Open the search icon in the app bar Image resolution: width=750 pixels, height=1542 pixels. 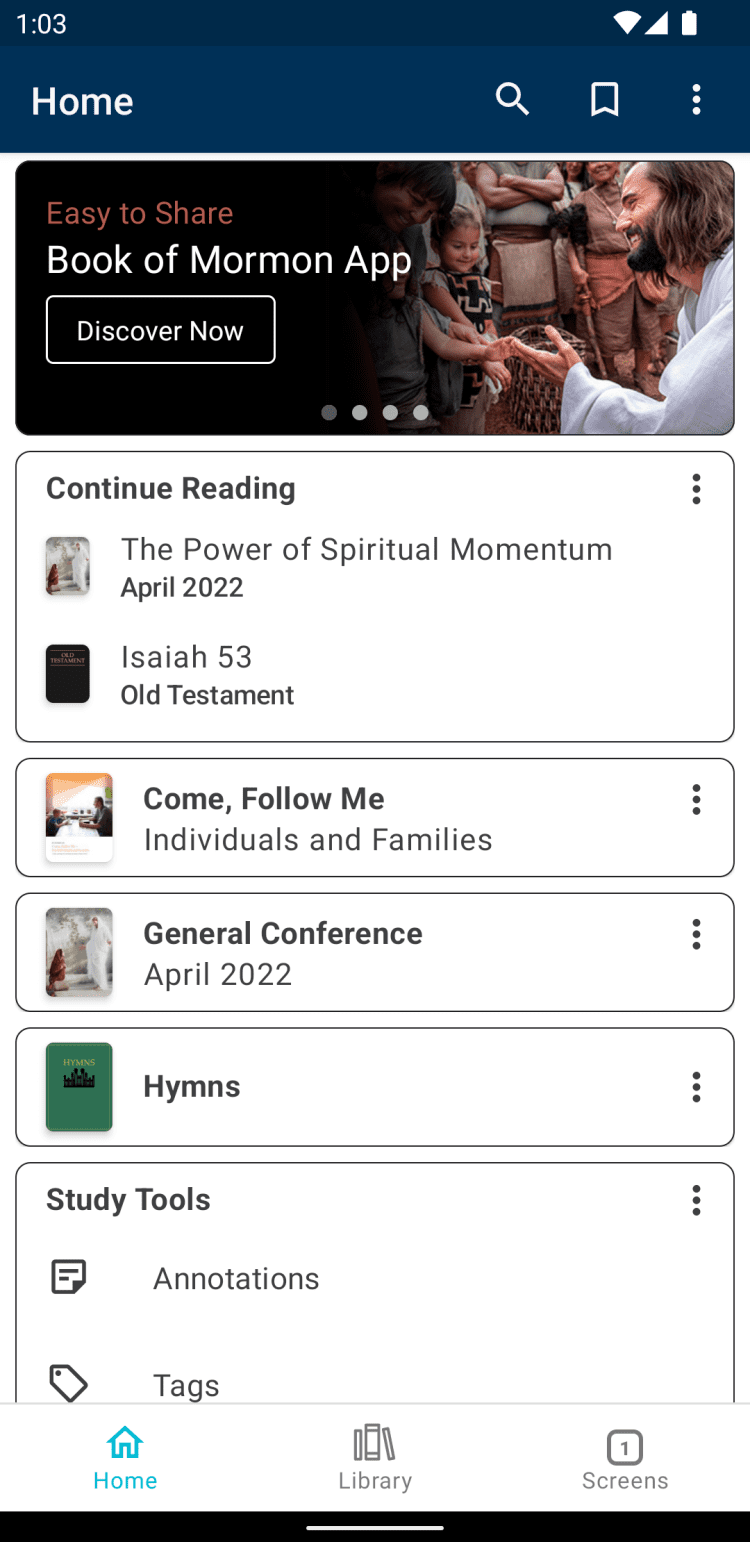(x=512, y=100)
